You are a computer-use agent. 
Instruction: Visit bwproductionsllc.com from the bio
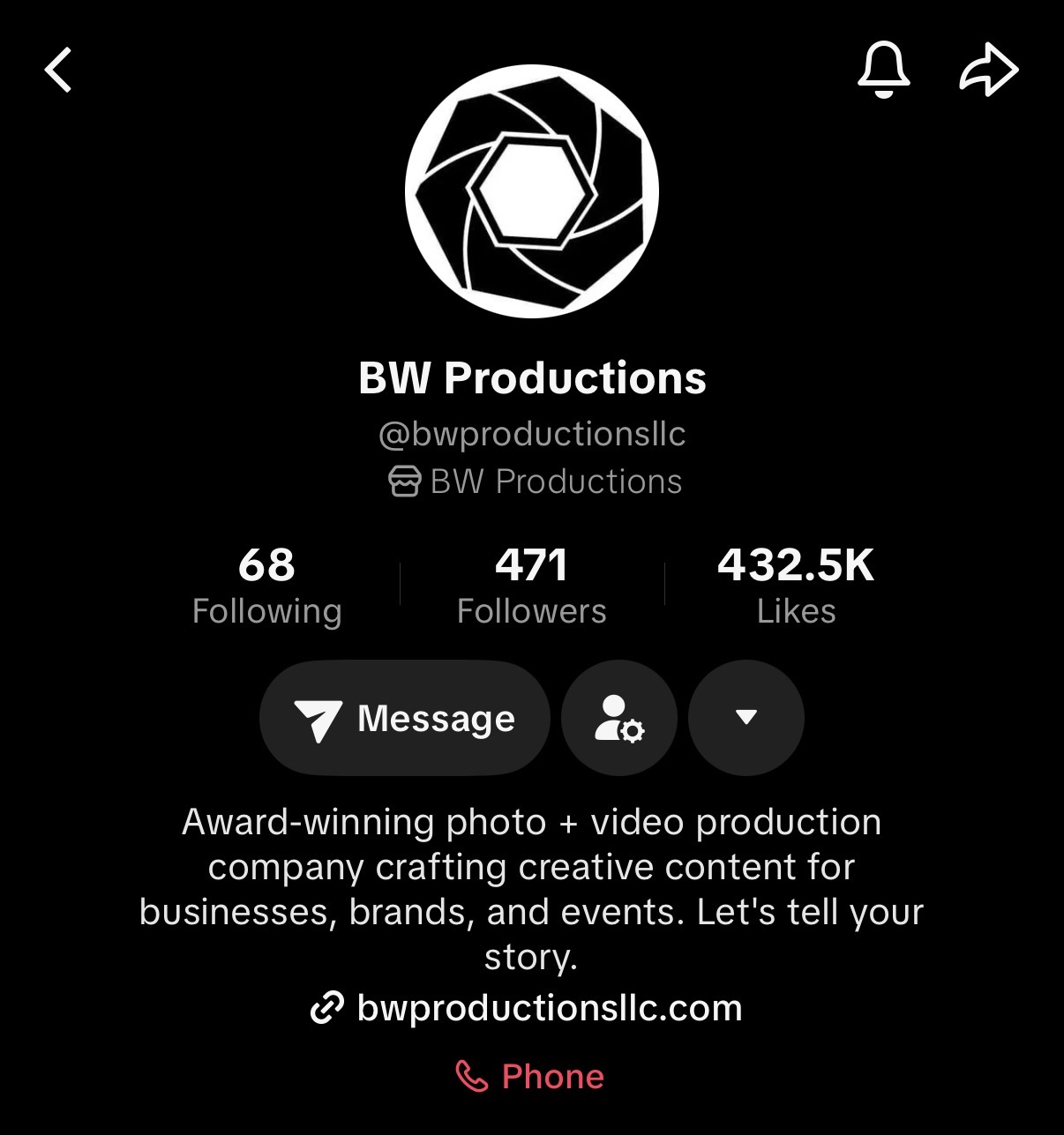click(549, 1006)
